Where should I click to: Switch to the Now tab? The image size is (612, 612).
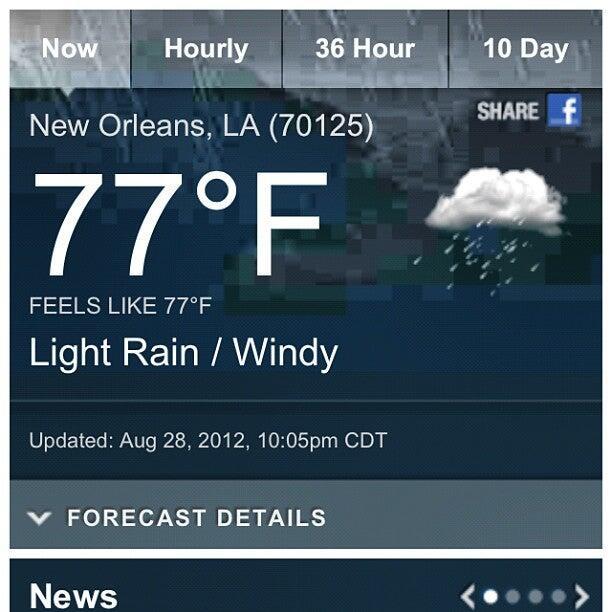point(70,48)
